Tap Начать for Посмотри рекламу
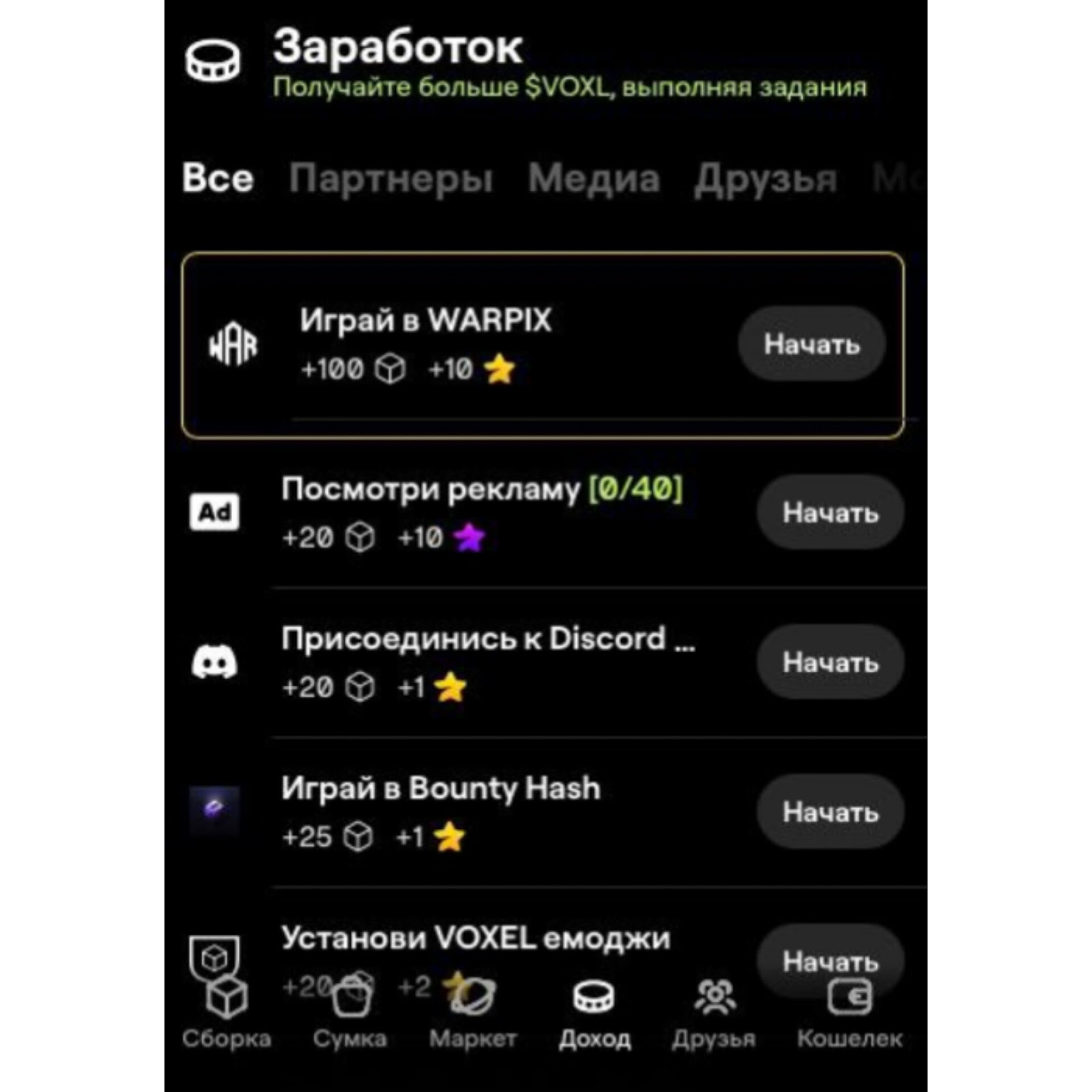This screenshot has width=1092, height=1092. (x=830, y=513)
